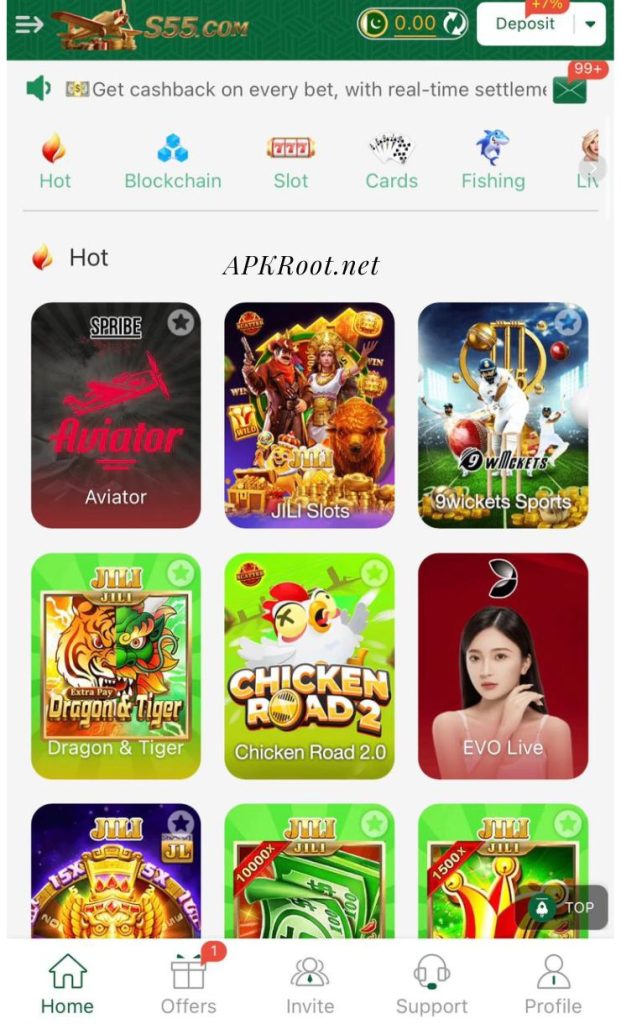Screen dimensions: 621x1024
Task: Favorite the Aviator game with its star
Action: (180, 323)
